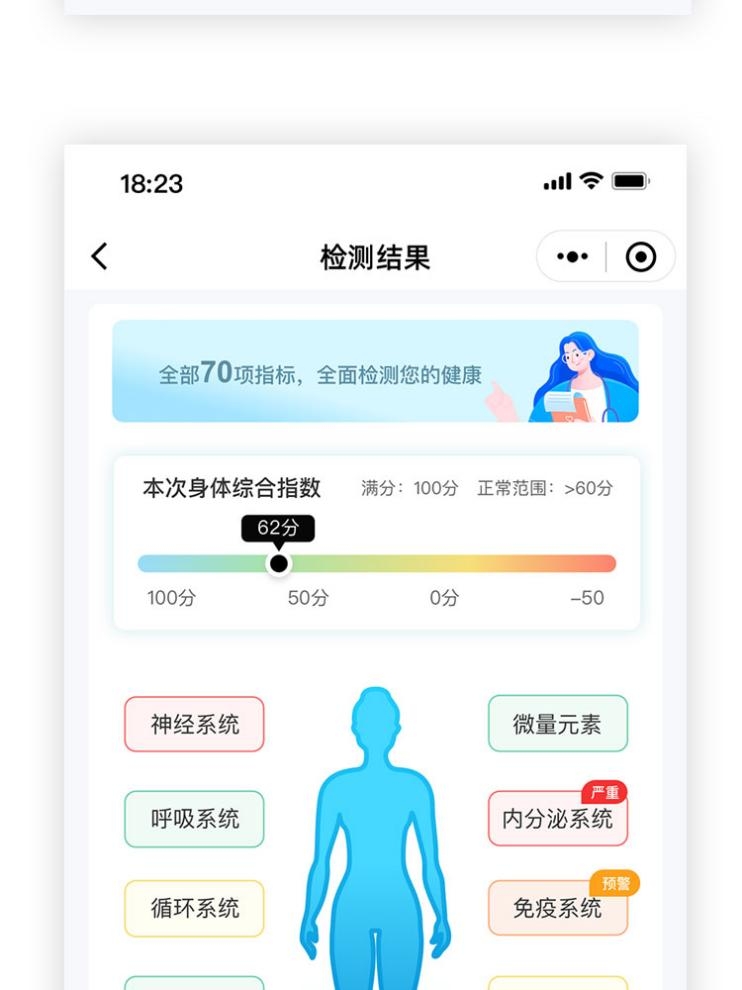Go back from the 检测结果 page
The image size is (742, 990).
pos(99,257)
